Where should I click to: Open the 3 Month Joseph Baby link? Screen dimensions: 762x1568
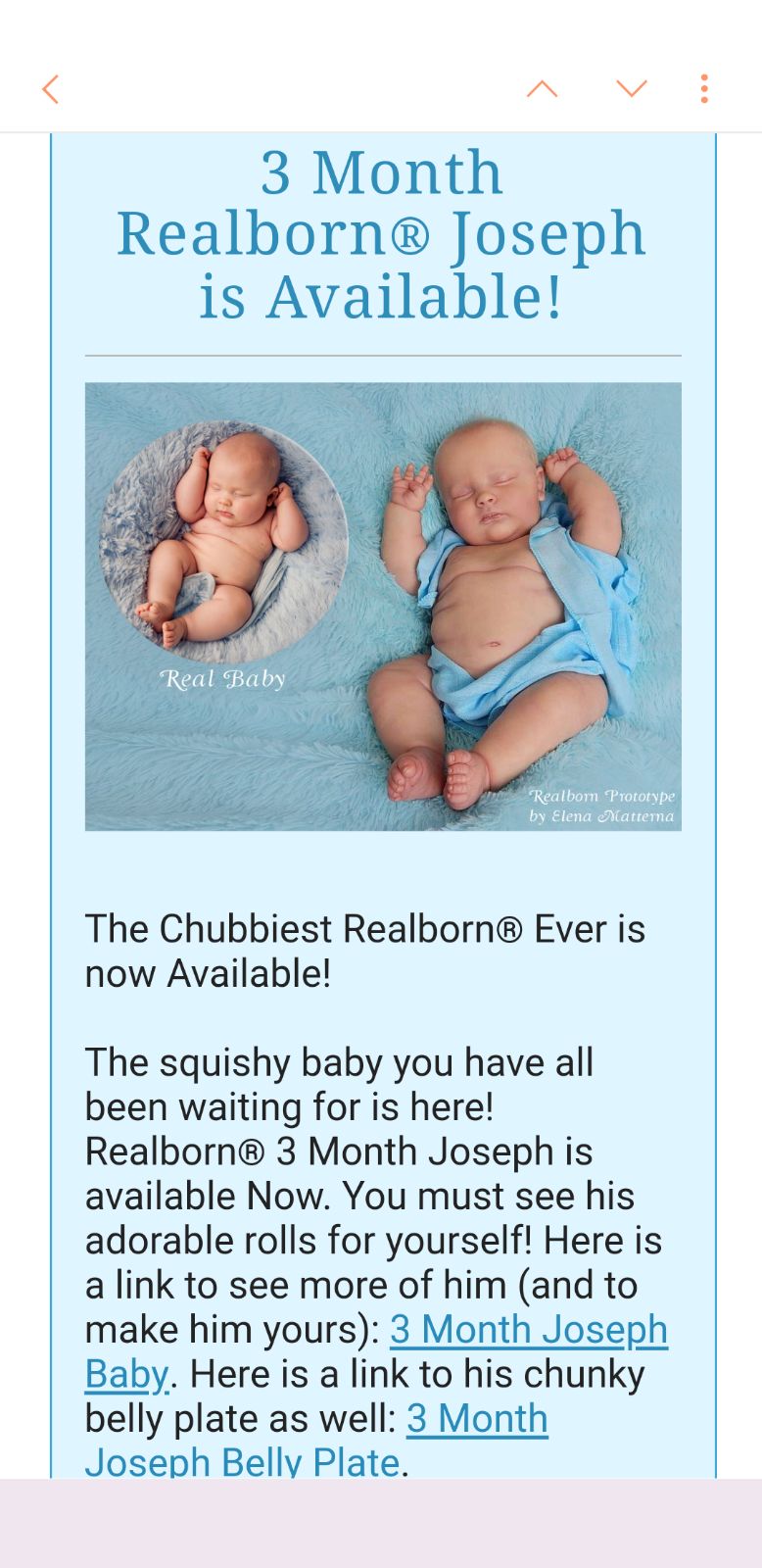[x=528, y=1330]
